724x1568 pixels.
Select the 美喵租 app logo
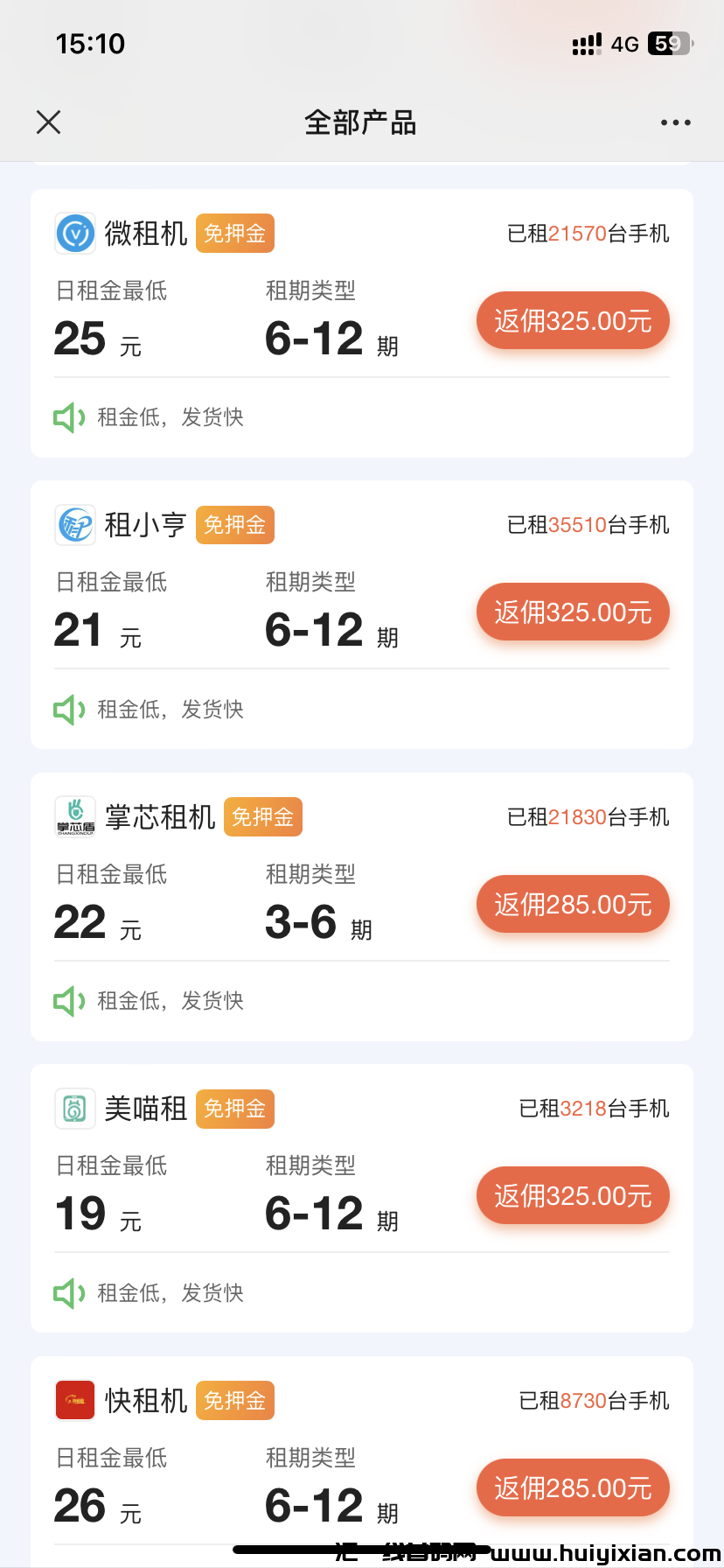75,1108
